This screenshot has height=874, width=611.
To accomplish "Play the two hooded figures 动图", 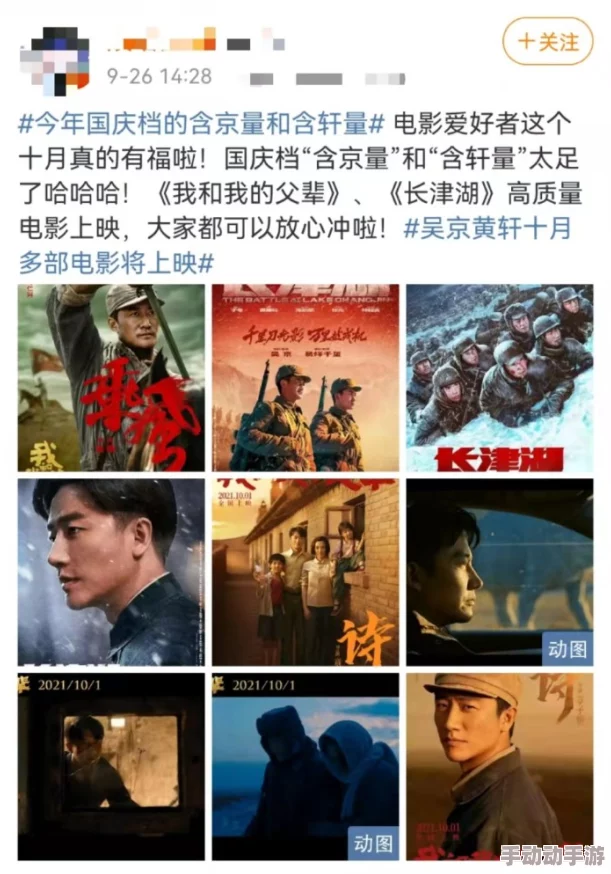I will pos(305,765).
